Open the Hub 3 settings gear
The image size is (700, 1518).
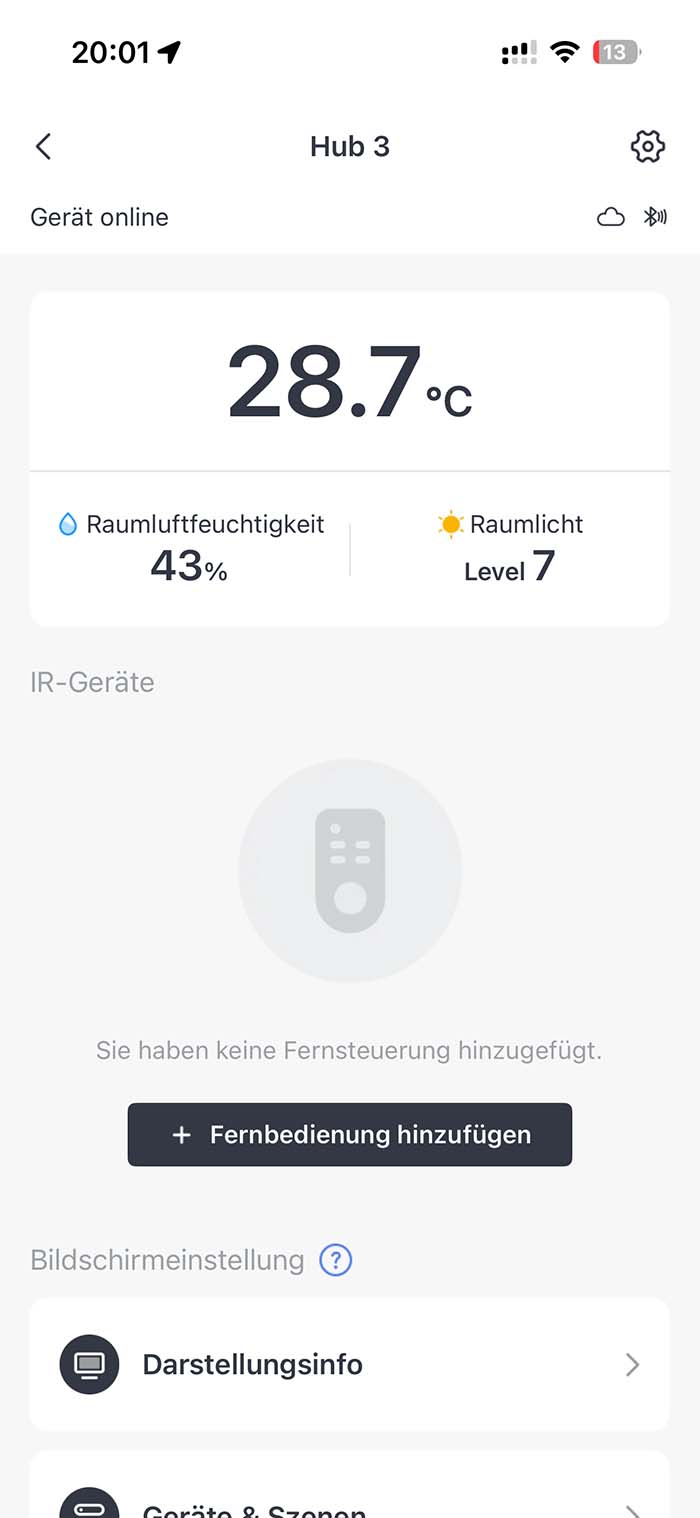647,147
